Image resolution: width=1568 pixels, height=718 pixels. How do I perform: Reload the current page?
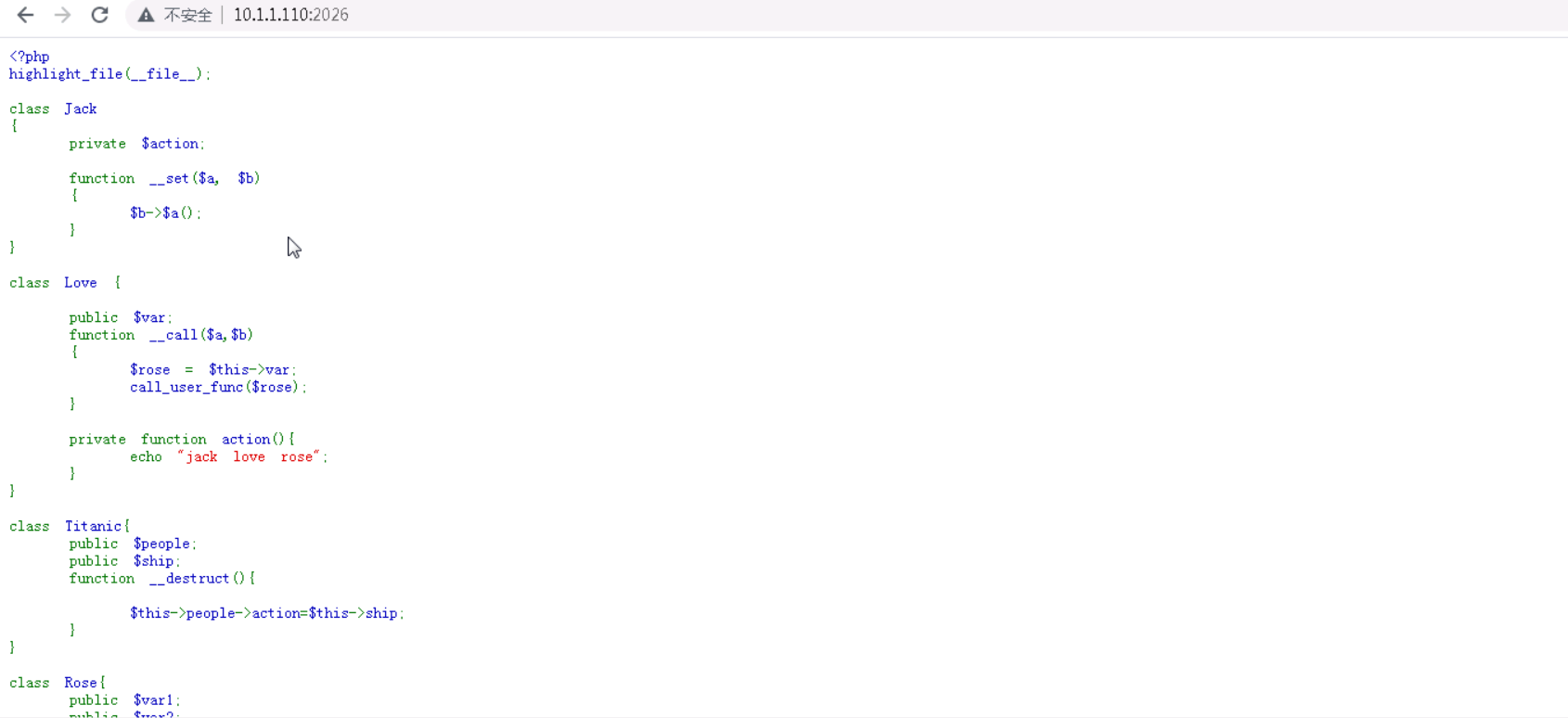tap(99, 15)
